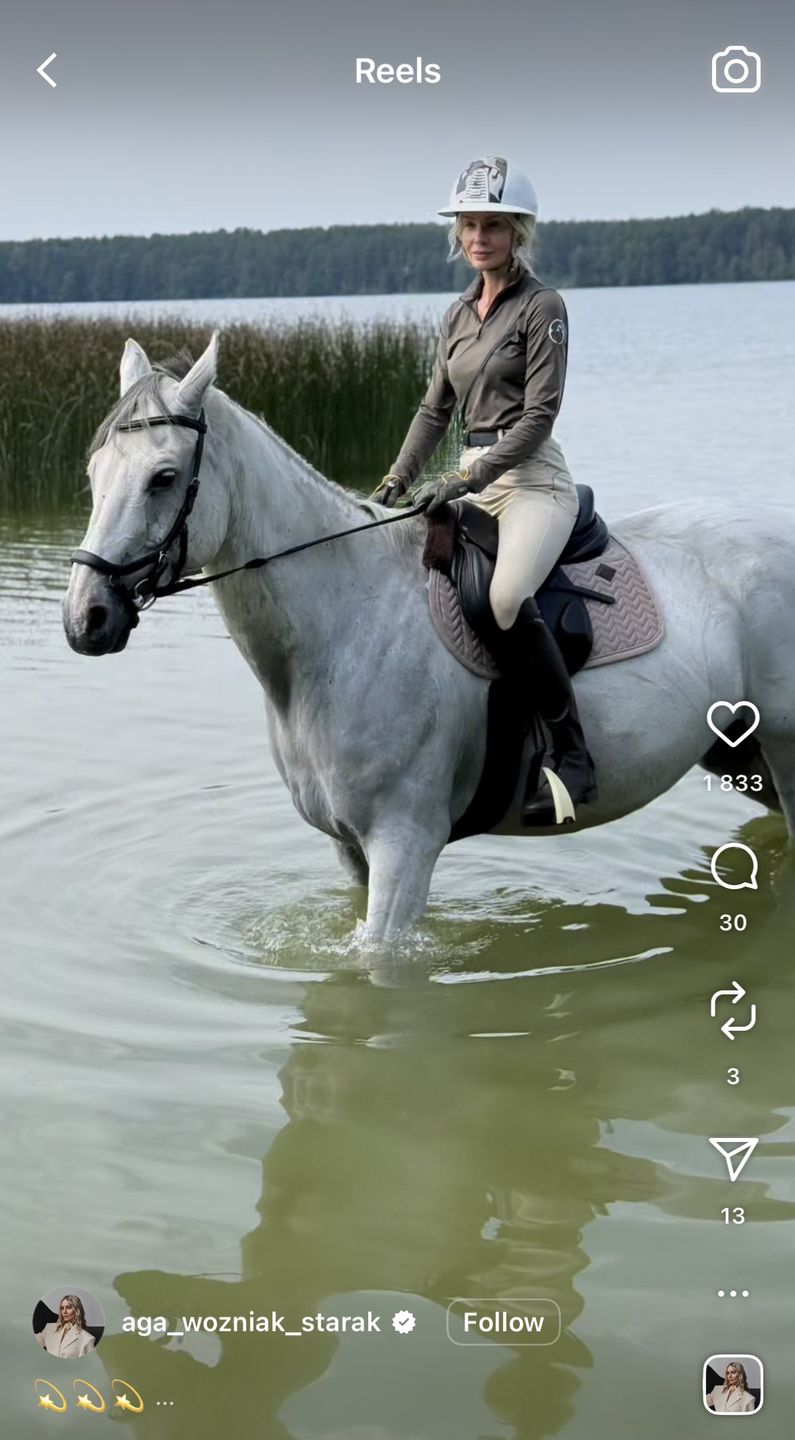The width and height of the screenshot is (795, 1440).
Task: Go back from Reels
Action: [x=47, y=71]
